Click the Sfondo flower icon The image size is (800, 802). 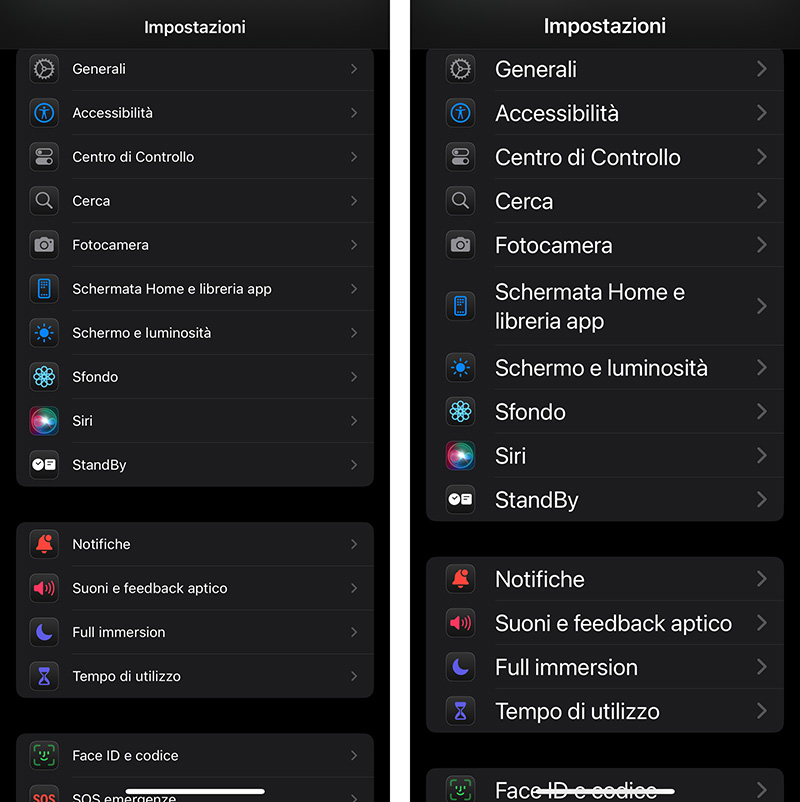pos(44,377)
